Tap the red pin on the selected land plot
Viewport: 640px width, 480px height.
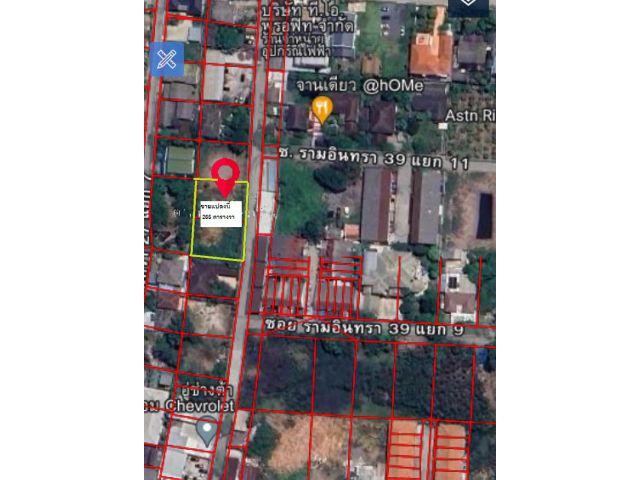coord(225,176)
